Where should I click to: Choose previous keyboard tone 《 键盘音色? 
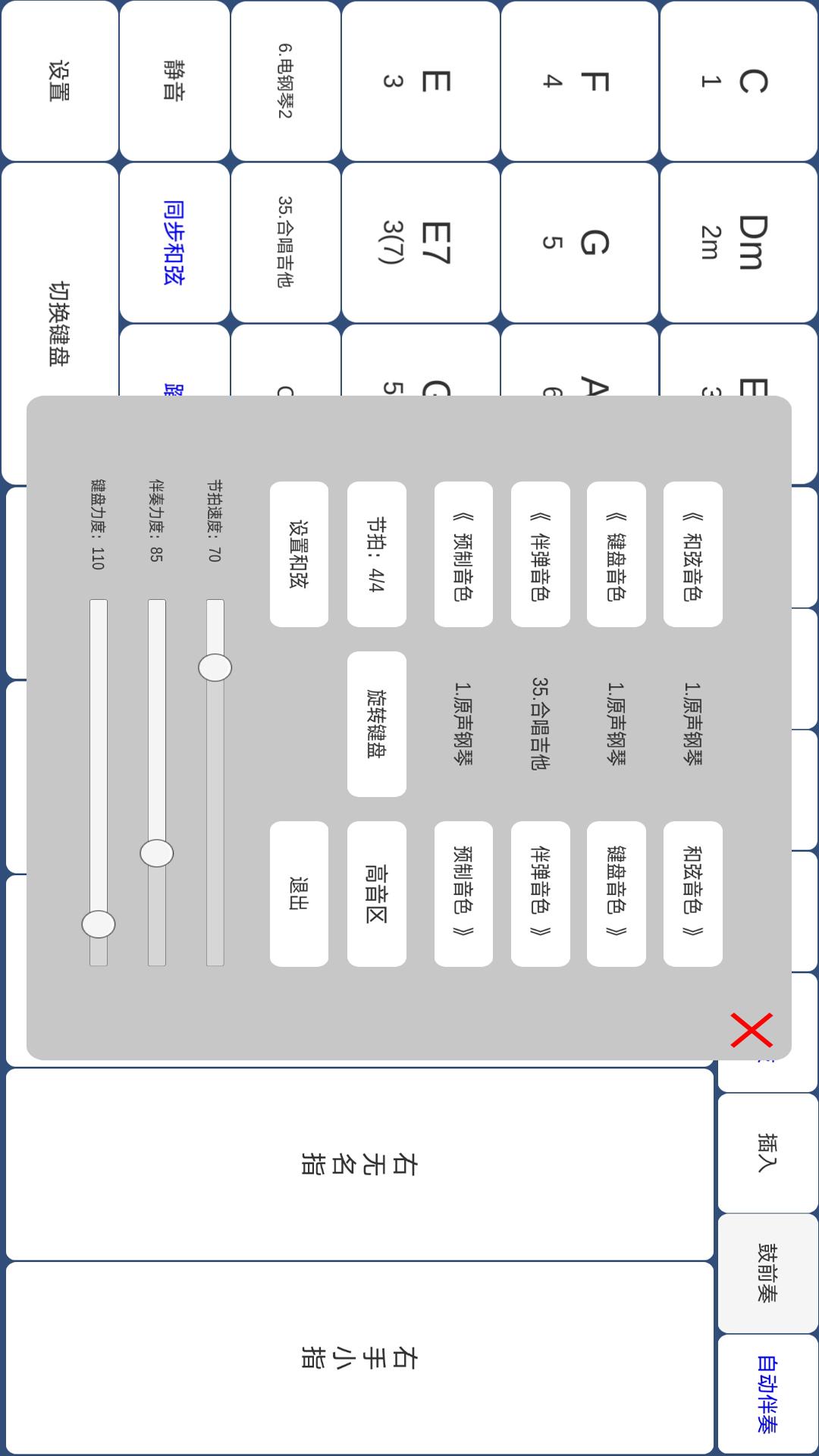point(616,554)
